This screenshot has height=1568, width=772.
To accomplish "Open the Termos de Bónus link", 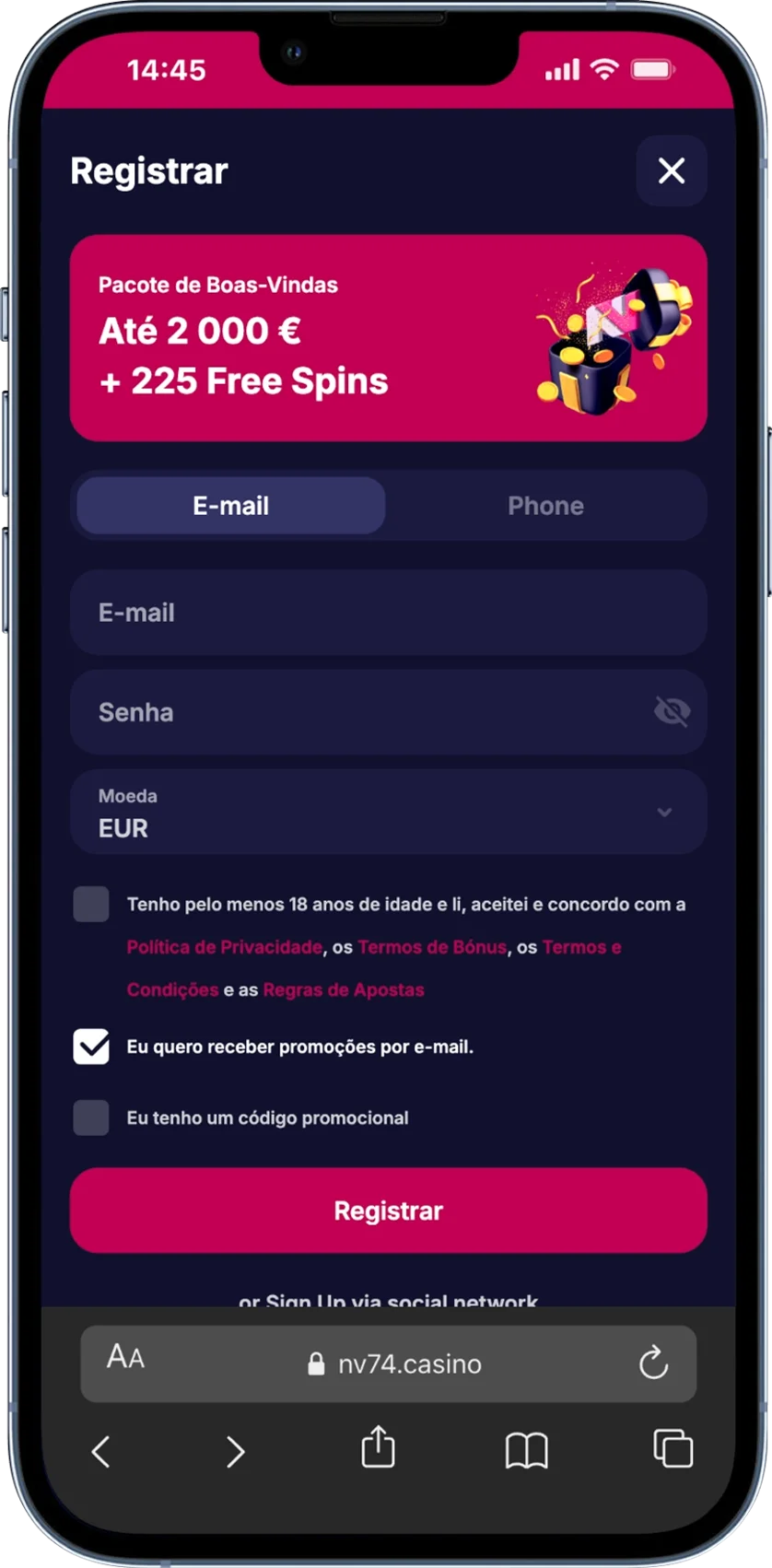I will (x=432, y=947).
